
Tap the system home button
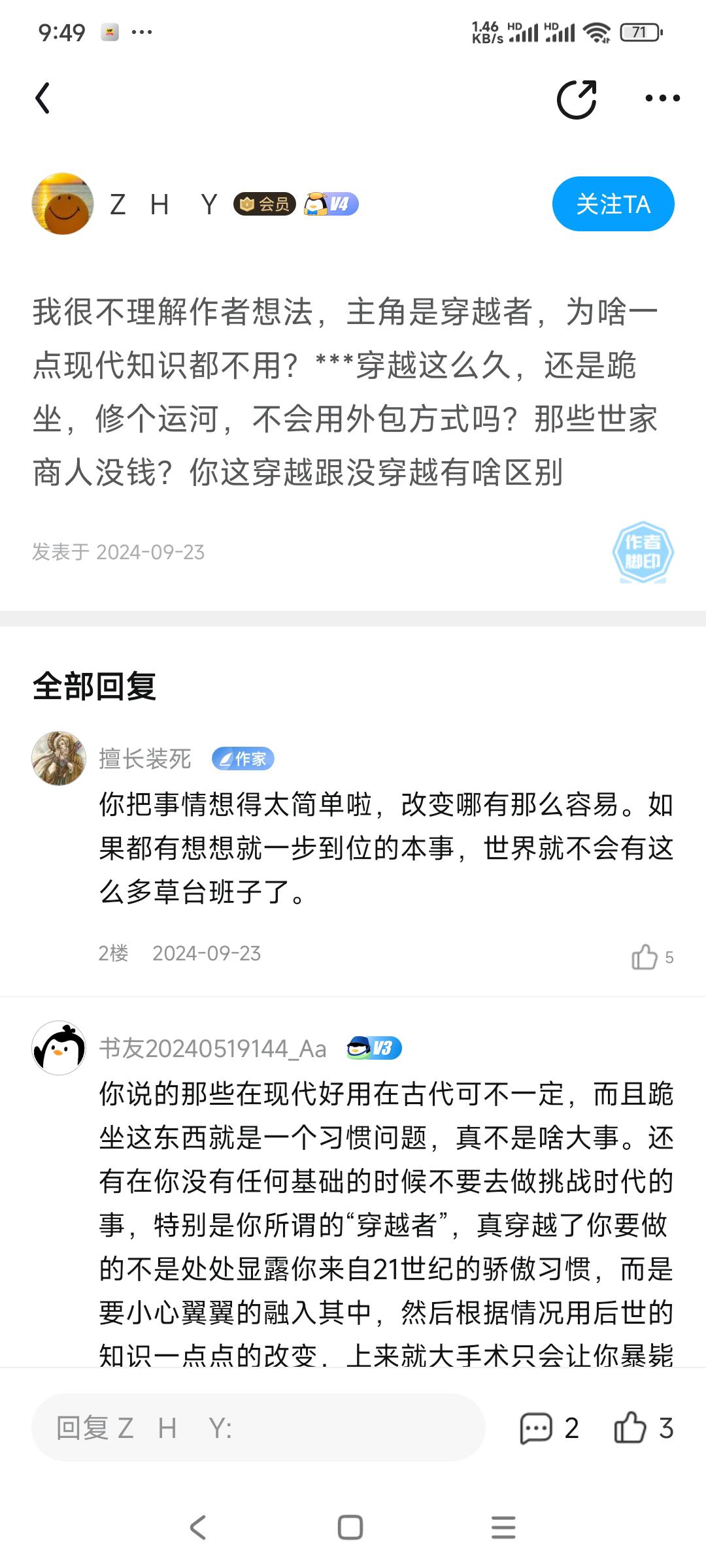(x=350, y=1527)
